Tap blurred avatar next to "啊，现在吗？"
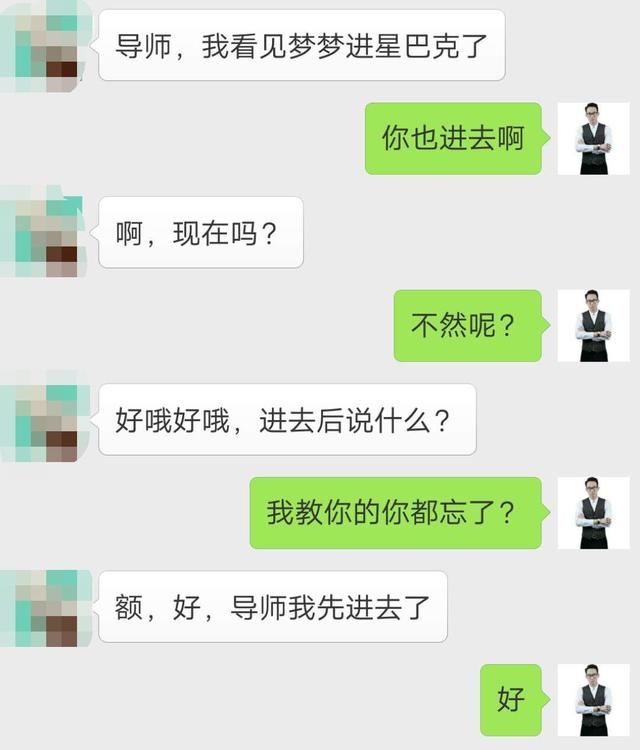Screen dimensions: 640x750 pos(46,232)
